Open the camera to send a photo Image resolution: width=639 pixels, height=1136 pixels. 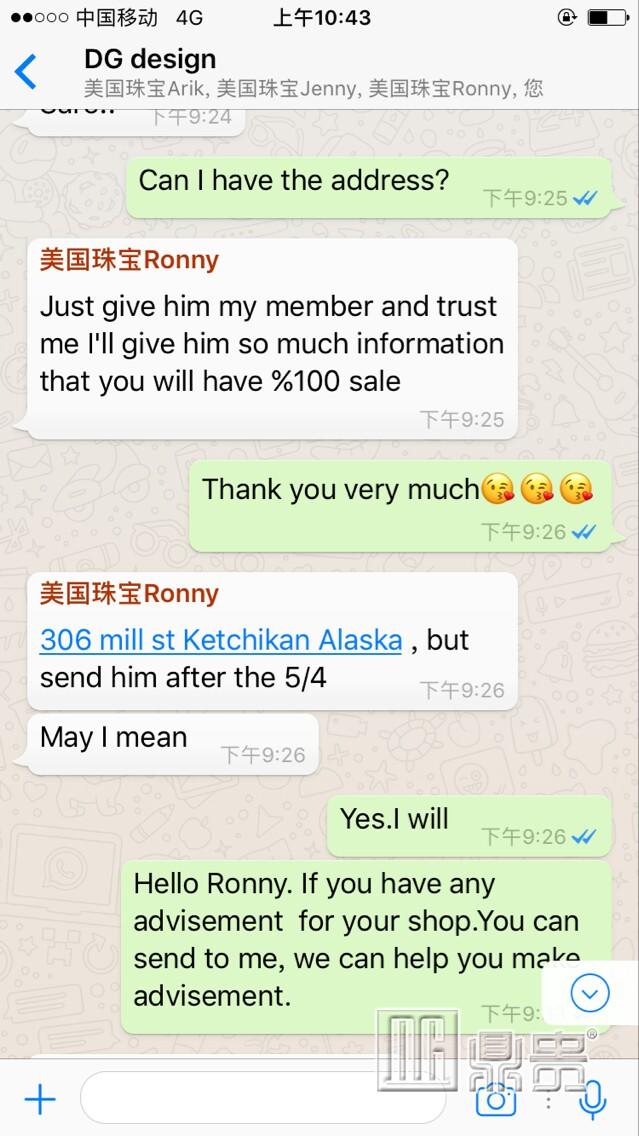(x=497, y=1100)
